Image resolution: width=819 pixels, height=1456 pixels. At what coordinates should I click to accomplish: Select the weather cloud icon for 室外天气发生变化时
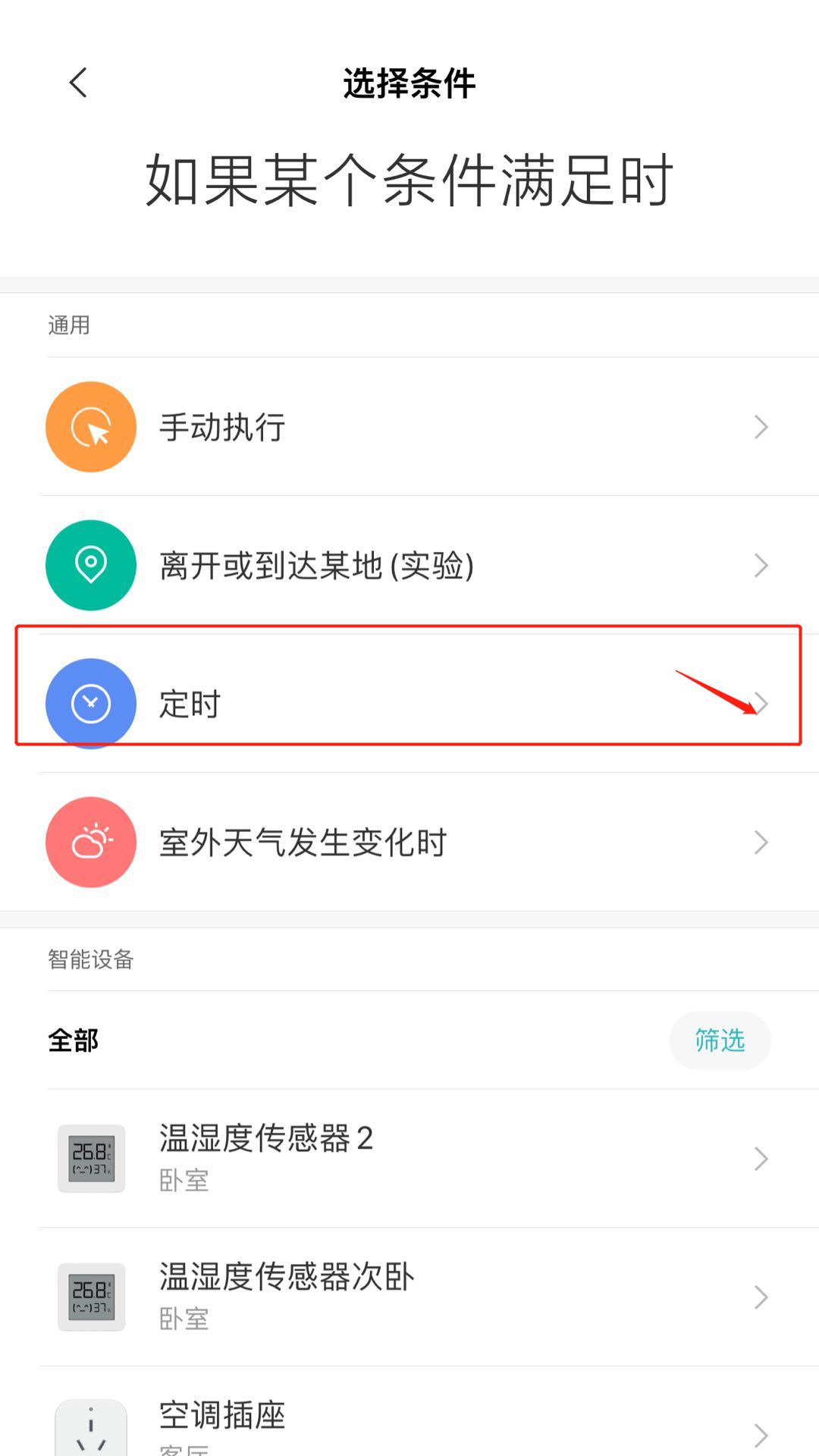(x=90, y=842)
